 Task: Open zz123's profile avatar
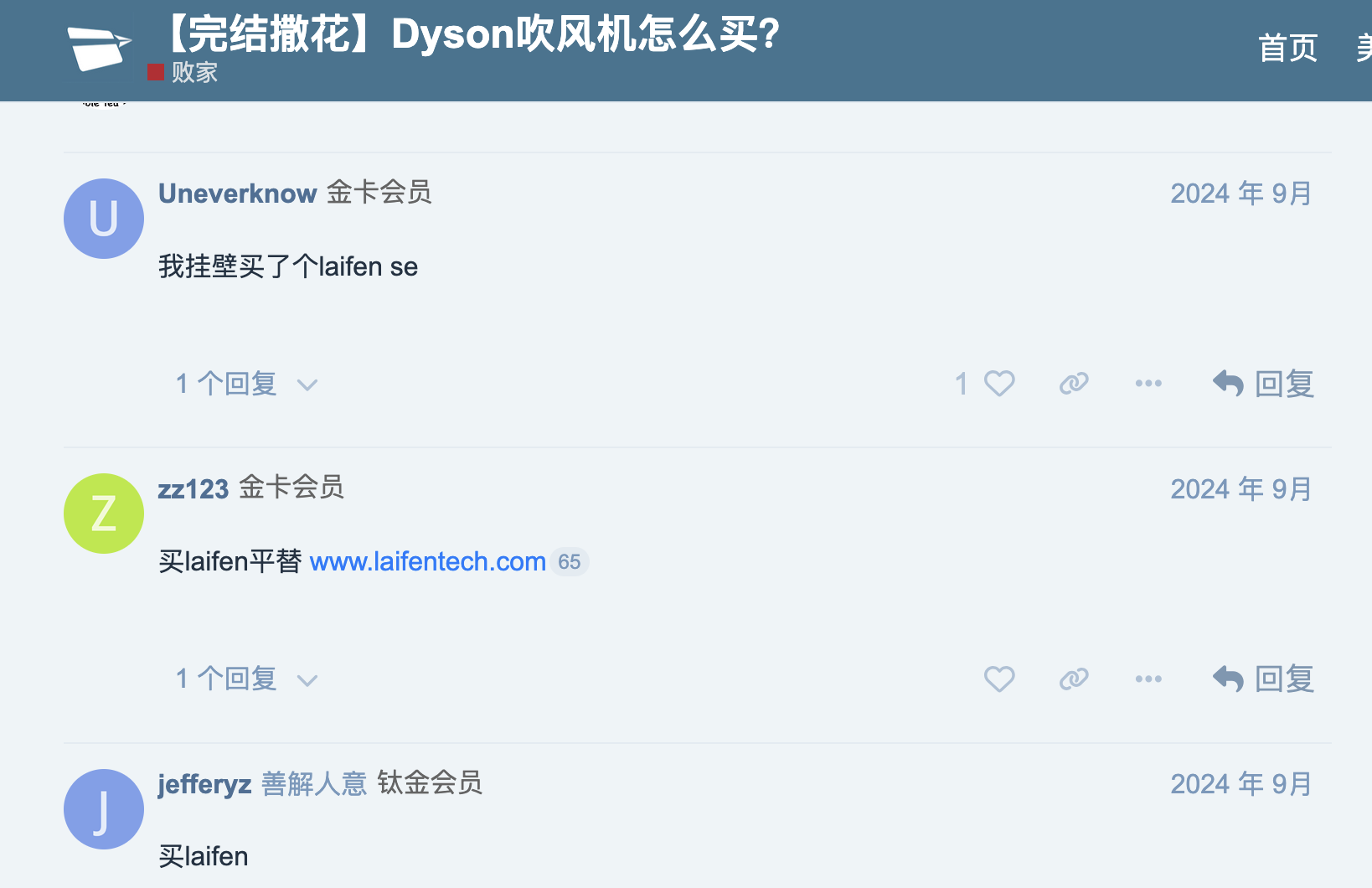pos(104,514)
